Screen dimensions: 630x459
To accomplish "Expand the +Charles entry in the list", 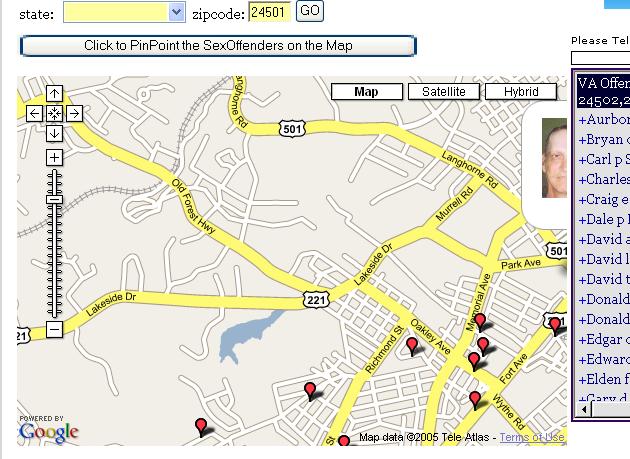I will pyautogui.click(x=604, y=180).
